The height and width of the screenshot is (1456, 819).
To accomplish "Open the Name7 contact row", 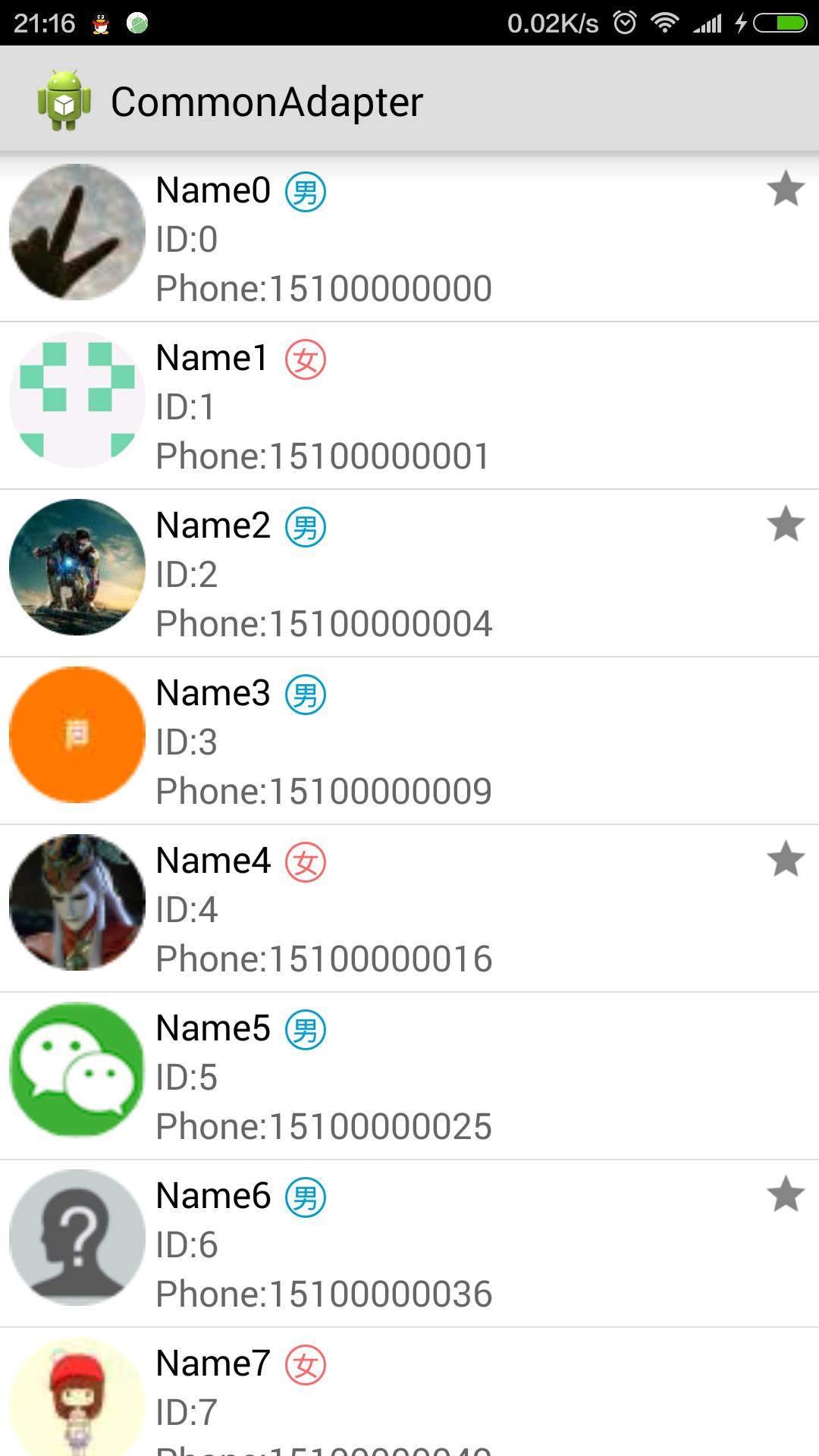I will [x=409, y=1395].
